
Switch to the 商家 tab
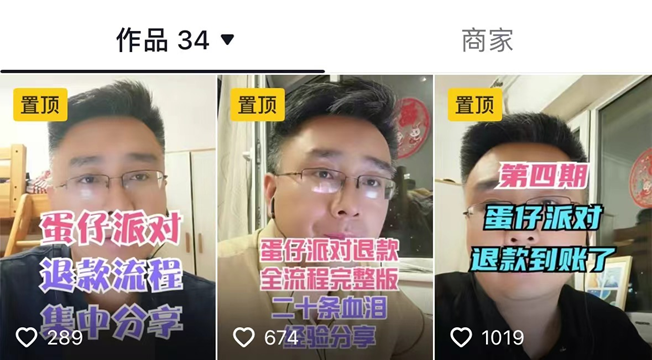[x=487, y=40]
